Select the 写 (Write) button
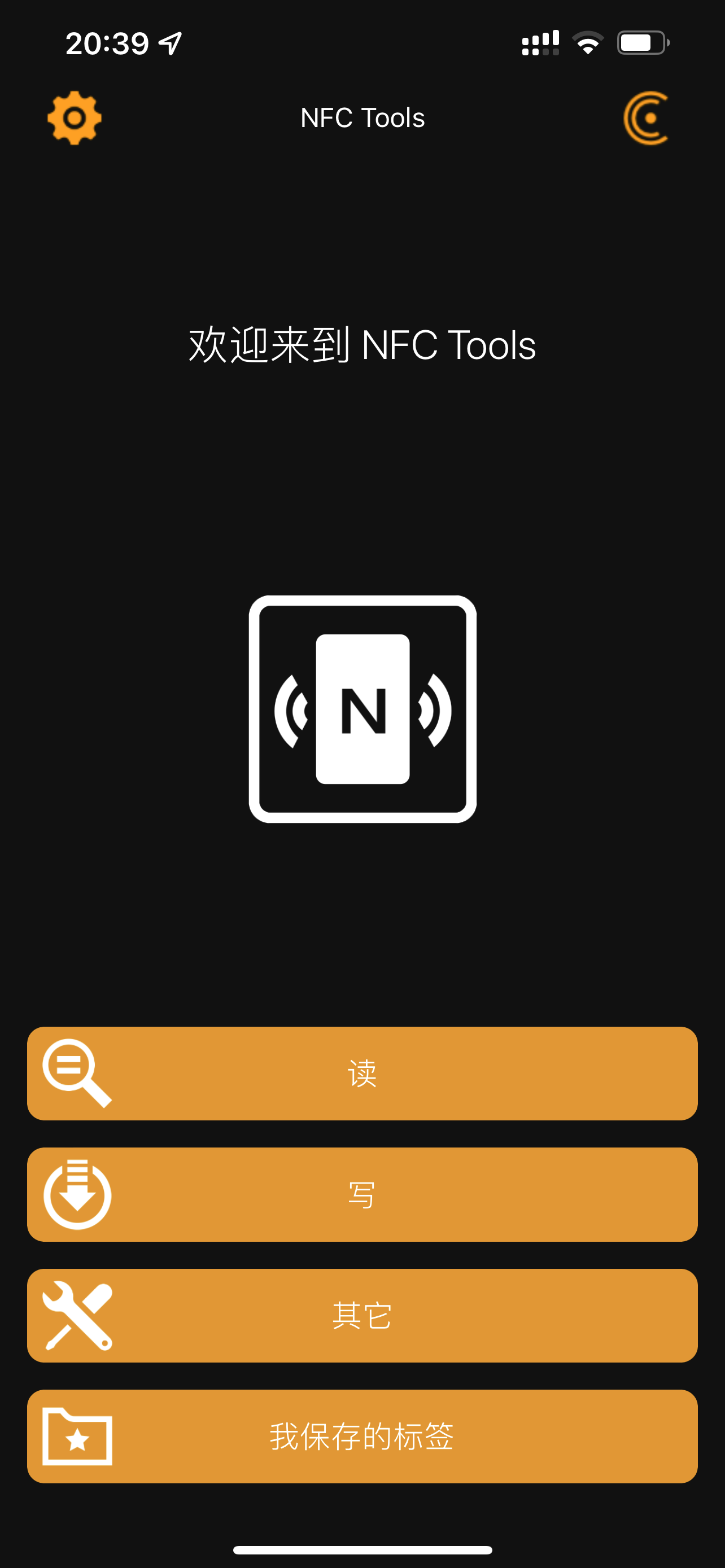Viewport: 725px width, 1568px height. pos(362,1194)
